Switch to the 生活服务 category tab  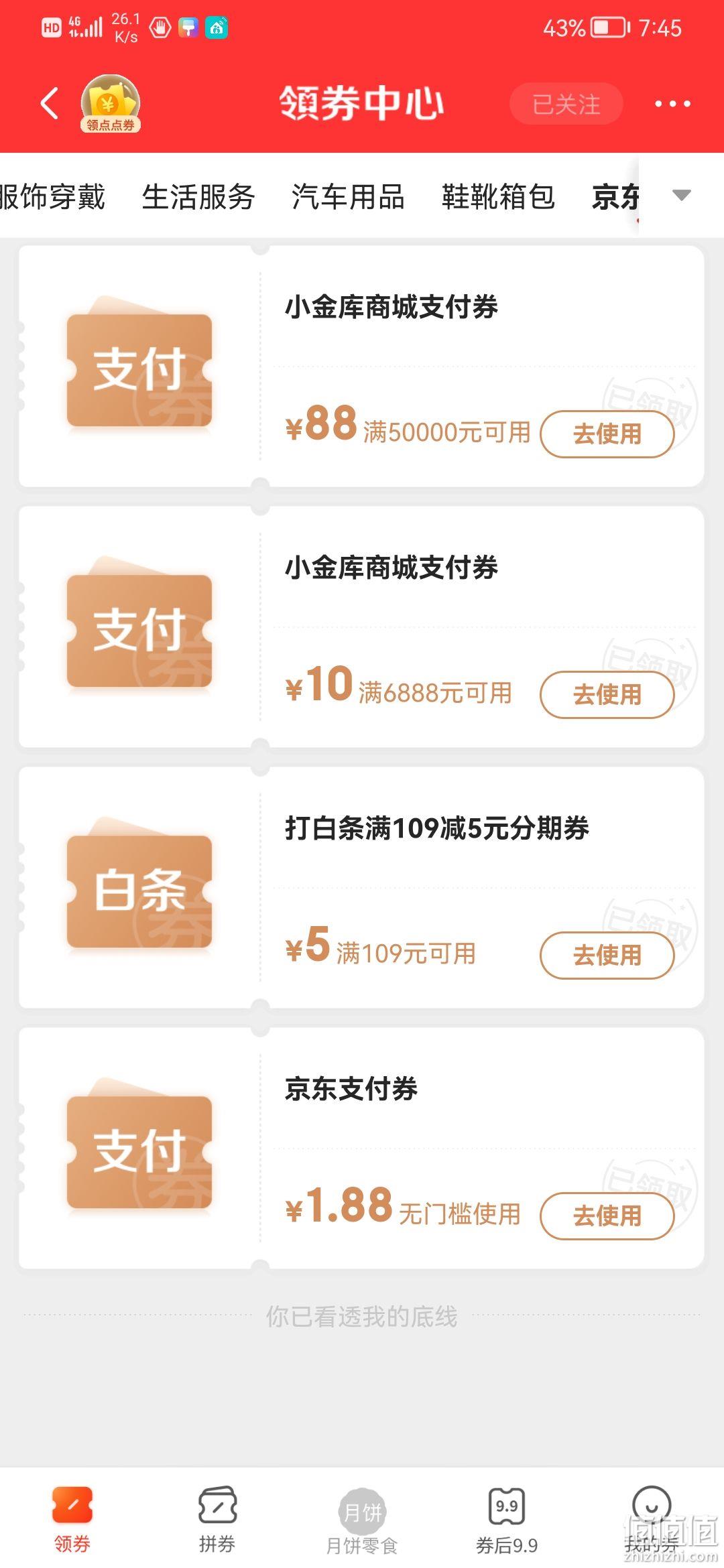[x=198, y=196]
